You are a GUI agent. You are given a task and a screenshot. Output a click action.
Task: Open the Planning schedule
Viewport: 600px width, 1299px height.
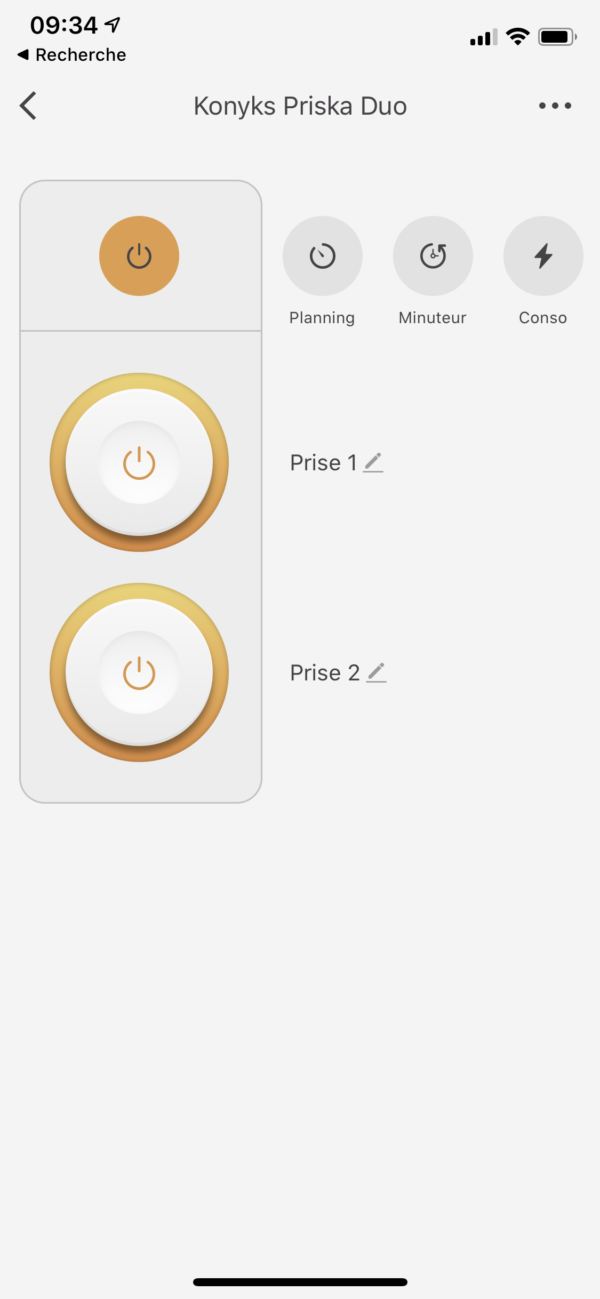[x=322, y=257]
